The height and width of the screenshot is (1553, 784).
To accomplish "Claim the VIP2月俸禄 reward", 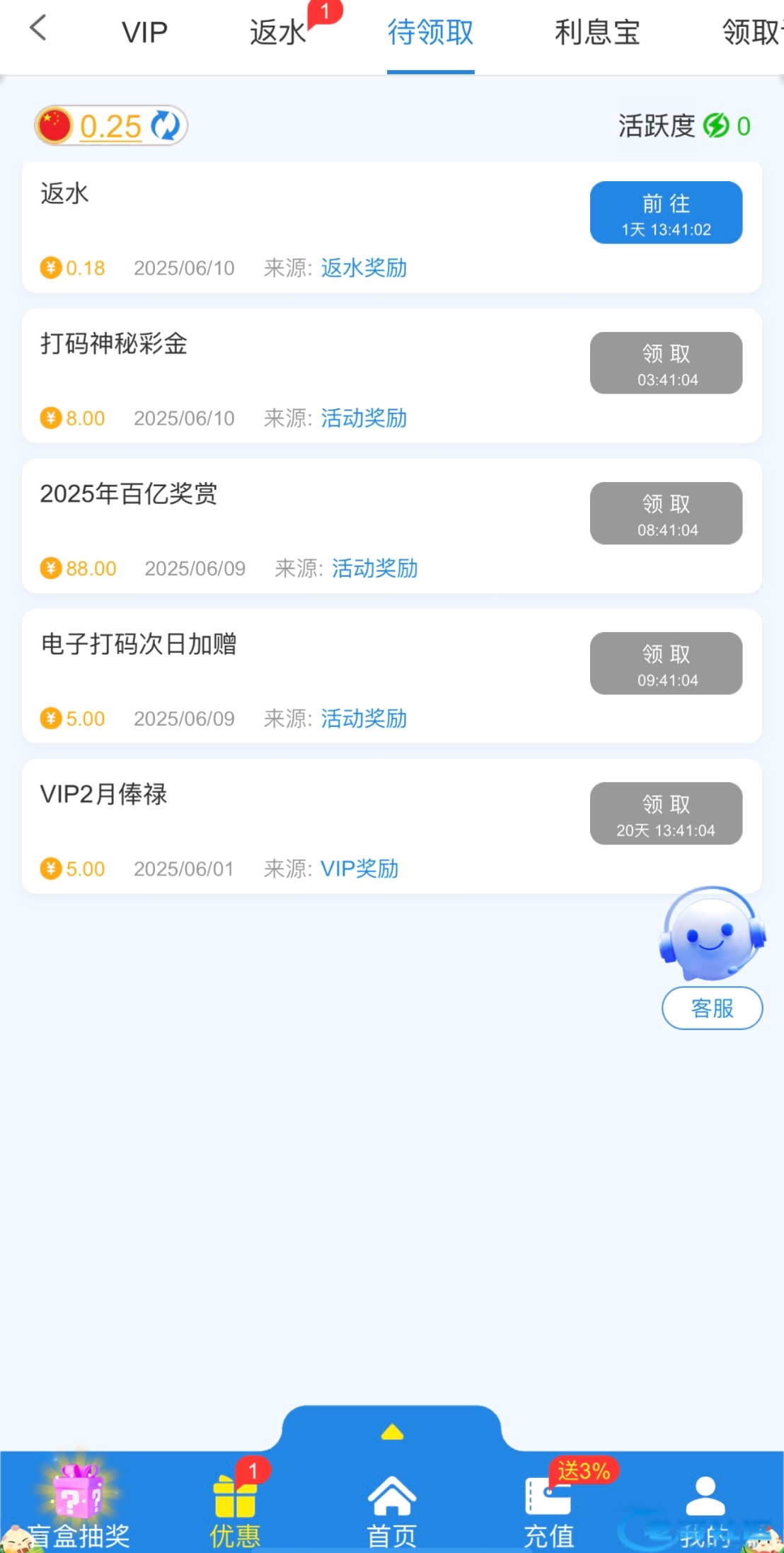I will [666, 813].
